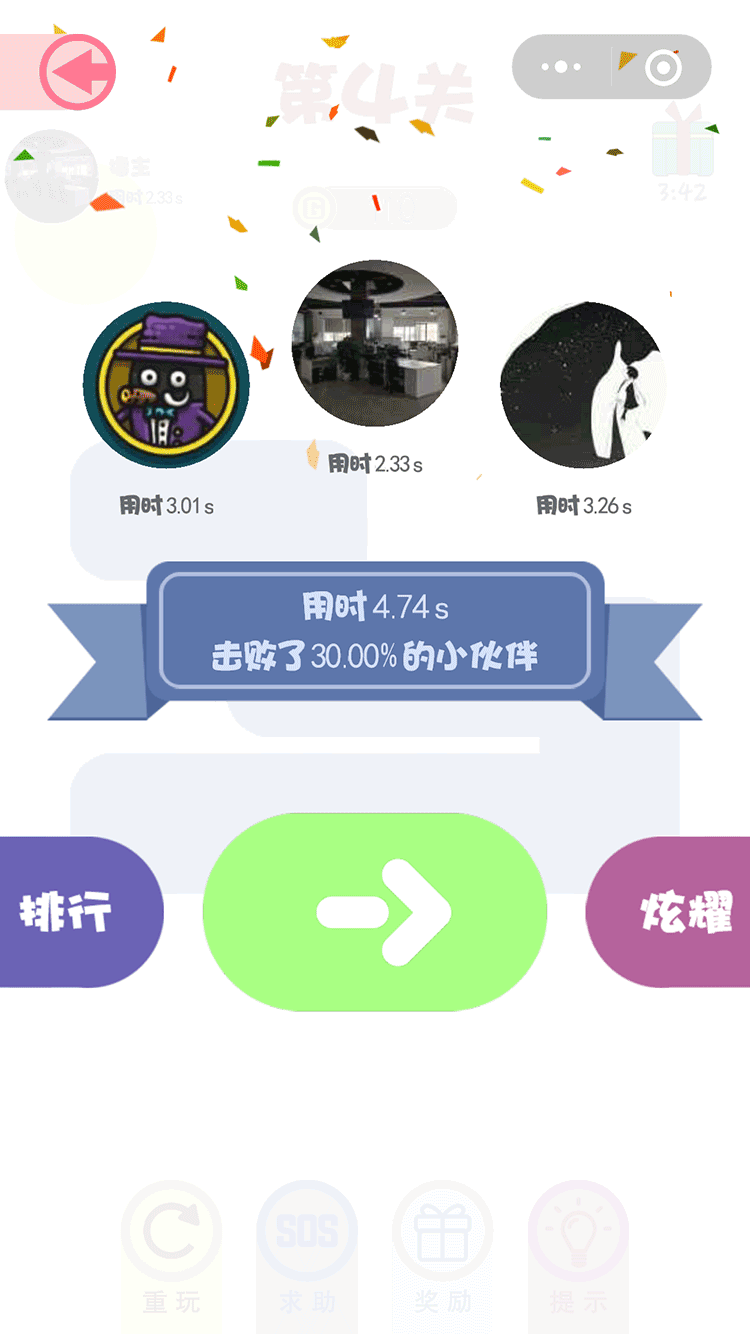The width and height of the screenshot is (750, 1334).
Task: Continue to the next level with the green arrow
Action: pos(375,912)
